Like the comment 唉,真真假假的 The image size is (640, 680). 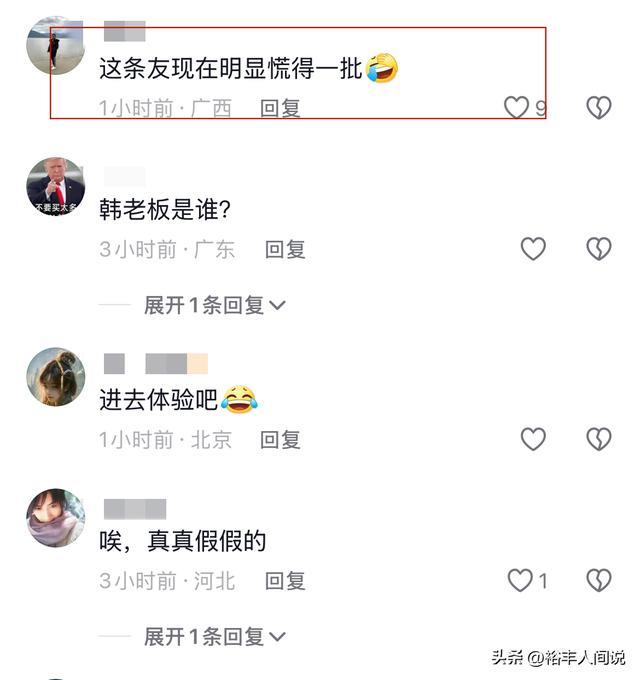tap(520, 580)
